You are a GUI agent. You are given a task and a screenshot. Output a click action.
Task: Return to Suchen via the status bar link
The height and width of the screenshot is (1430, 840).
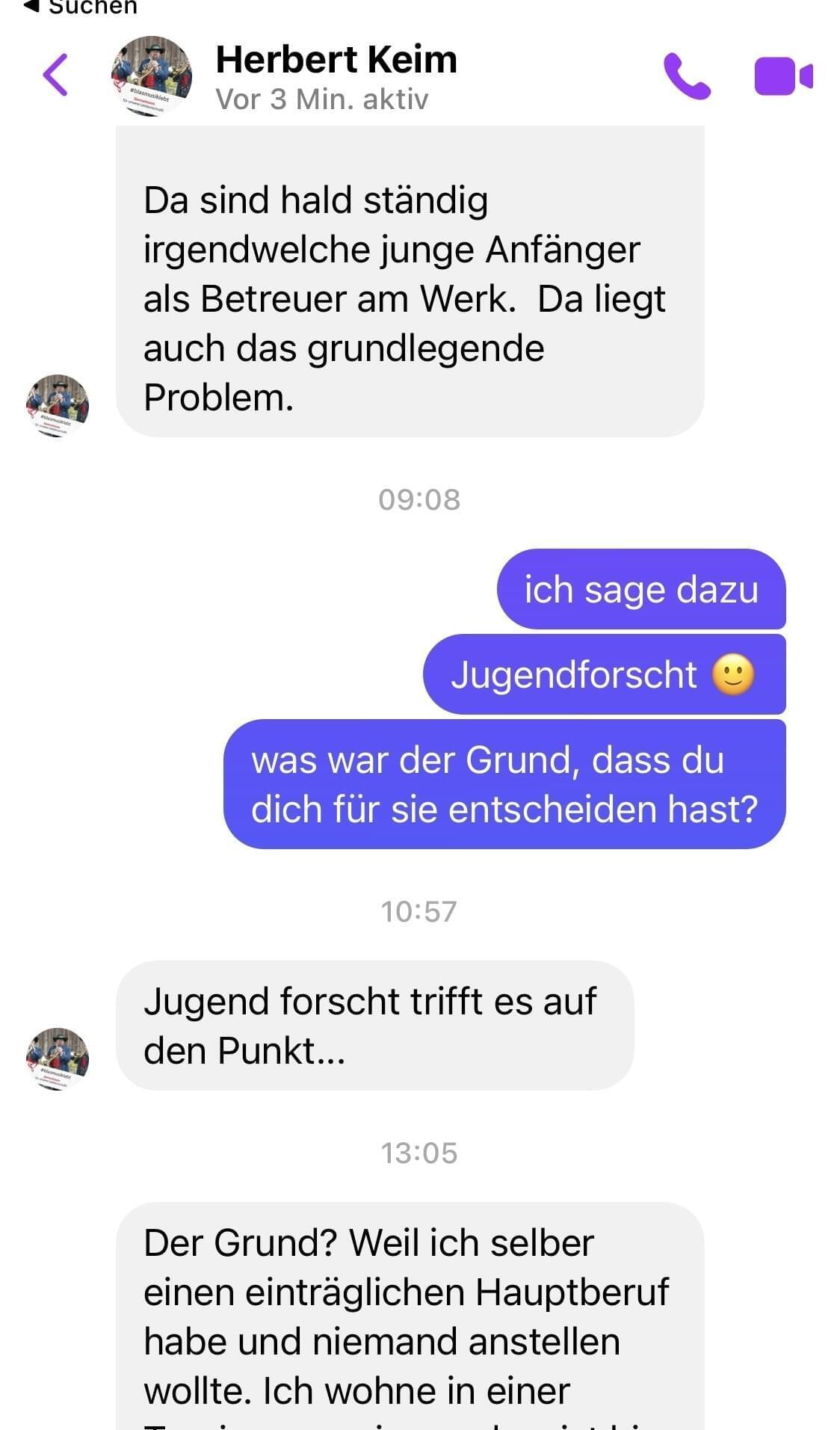coord(81,7)
